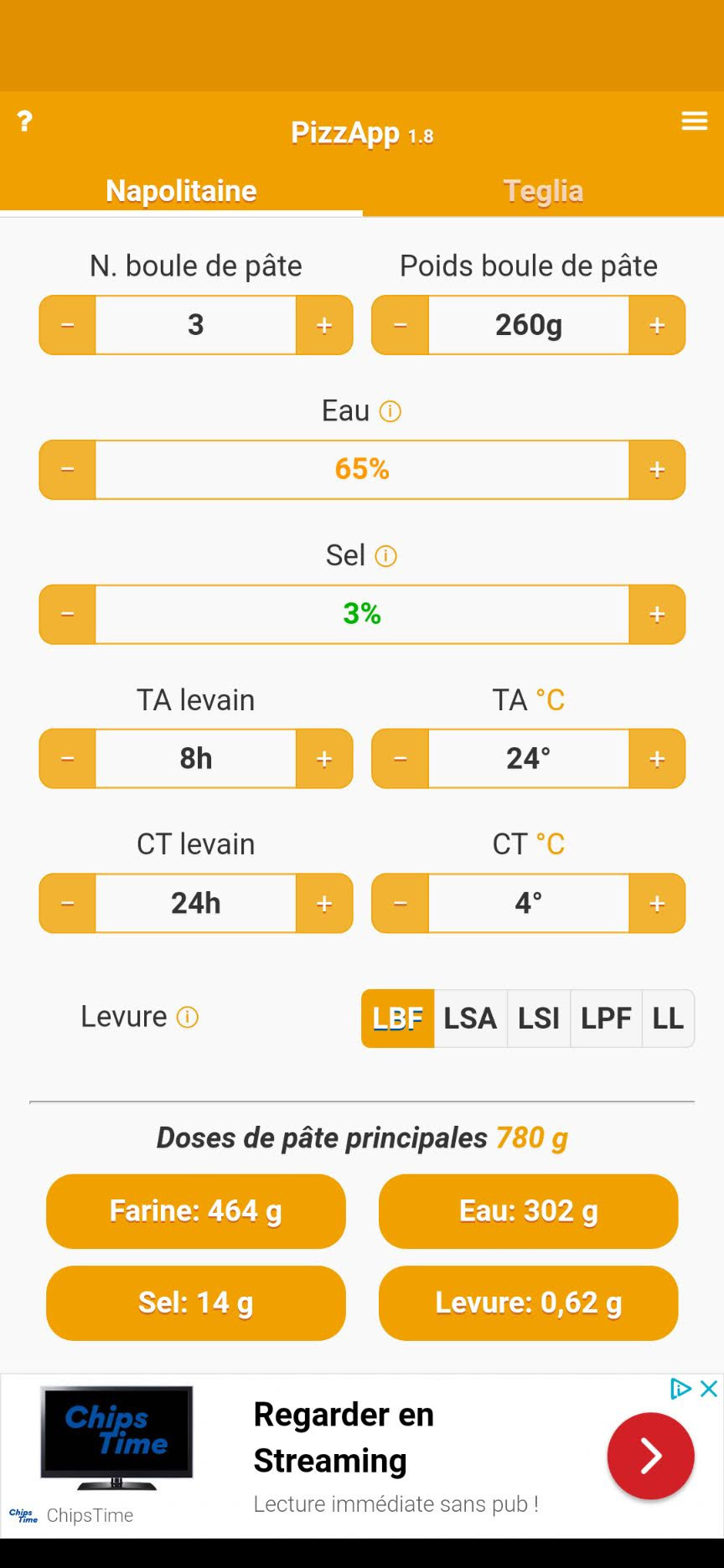724x1568 pixels.
Task: Increase TA levain time from 8h
Action: (324, 759)
